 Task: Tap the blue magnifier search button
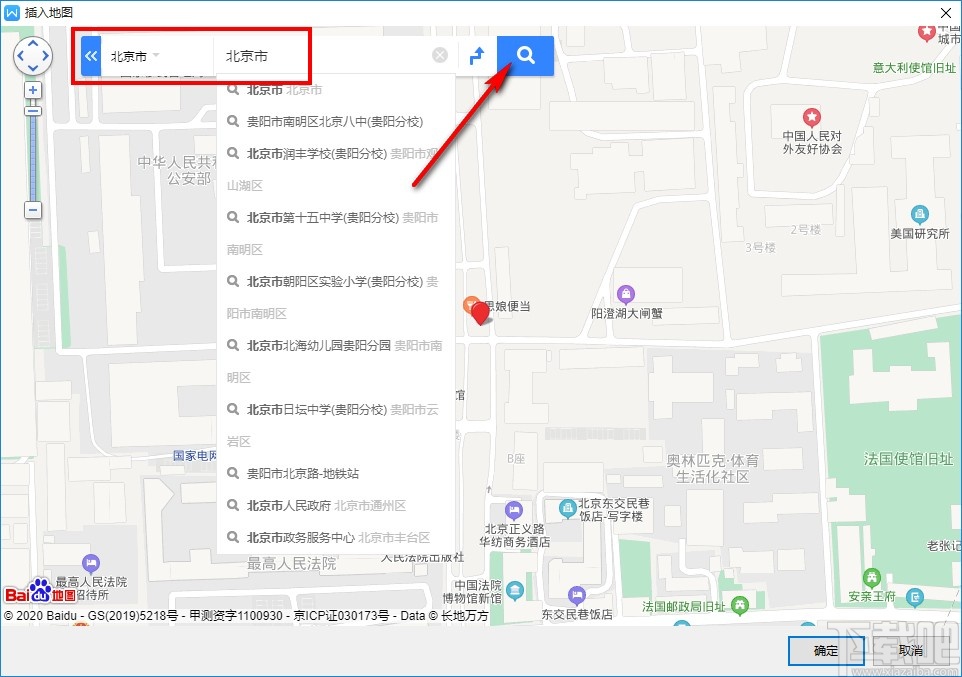tap(526, 56)
